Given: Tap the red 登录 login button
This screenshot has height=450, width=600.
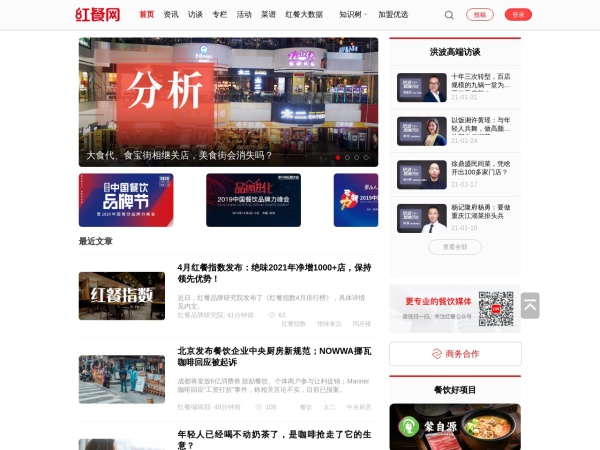Looking at the screenshot, I should (x=518, y=15).
